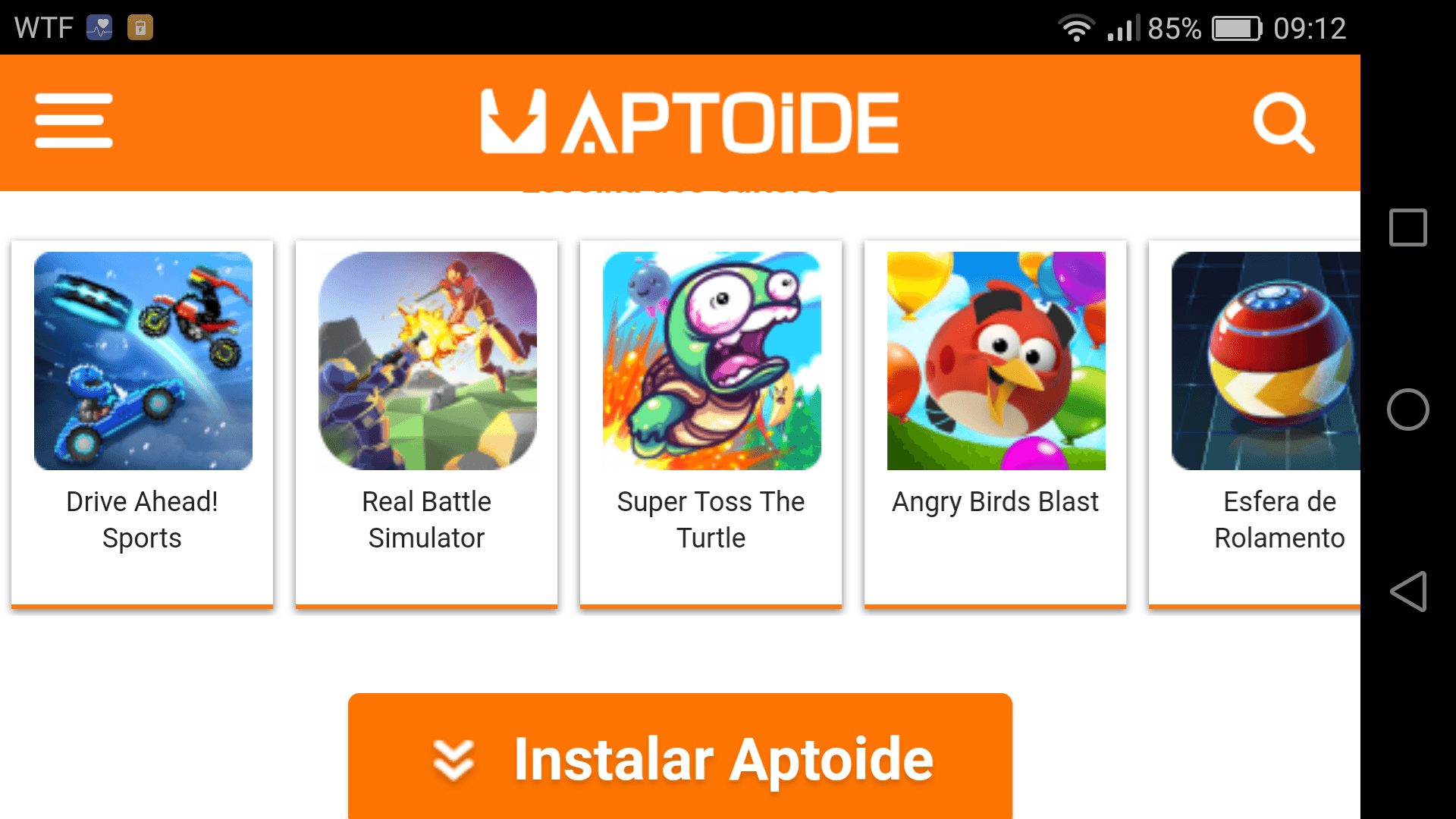Open the hamburger menu
The image size is (1456, 819).
click(74, 121)
